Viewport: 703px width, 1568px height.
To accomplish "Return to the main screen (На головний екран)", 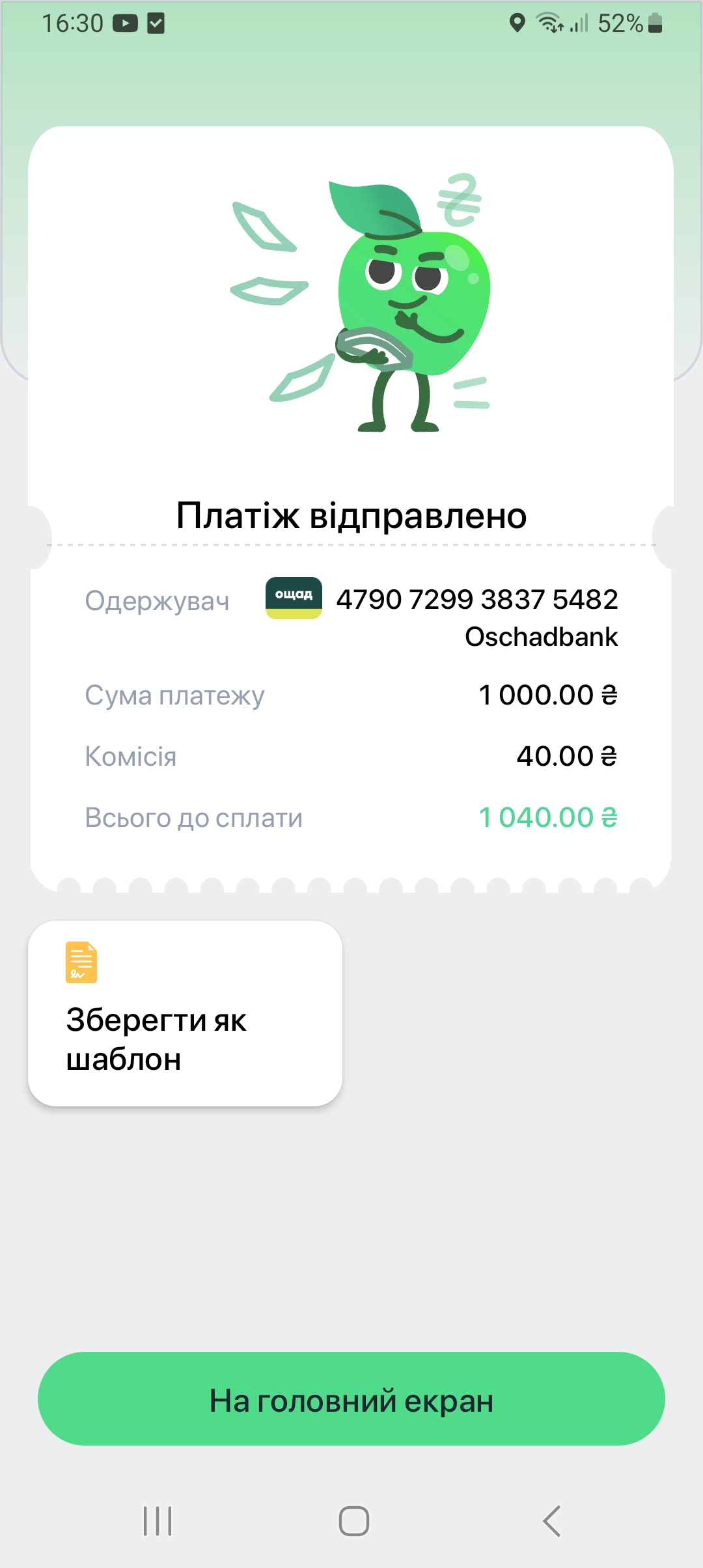I will pos(351,1399).
